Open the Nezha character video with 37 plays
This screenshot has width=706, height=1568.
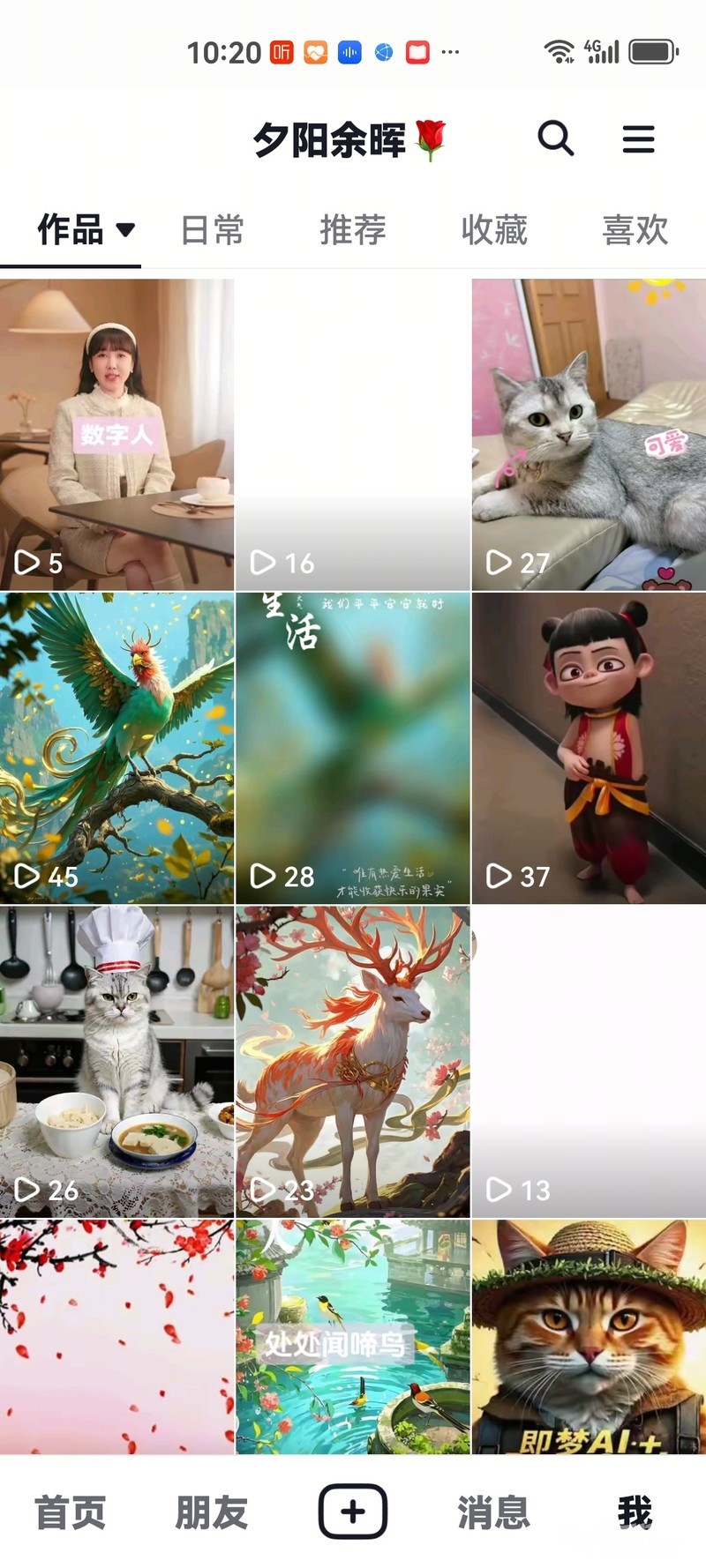(x=589, y=748)
